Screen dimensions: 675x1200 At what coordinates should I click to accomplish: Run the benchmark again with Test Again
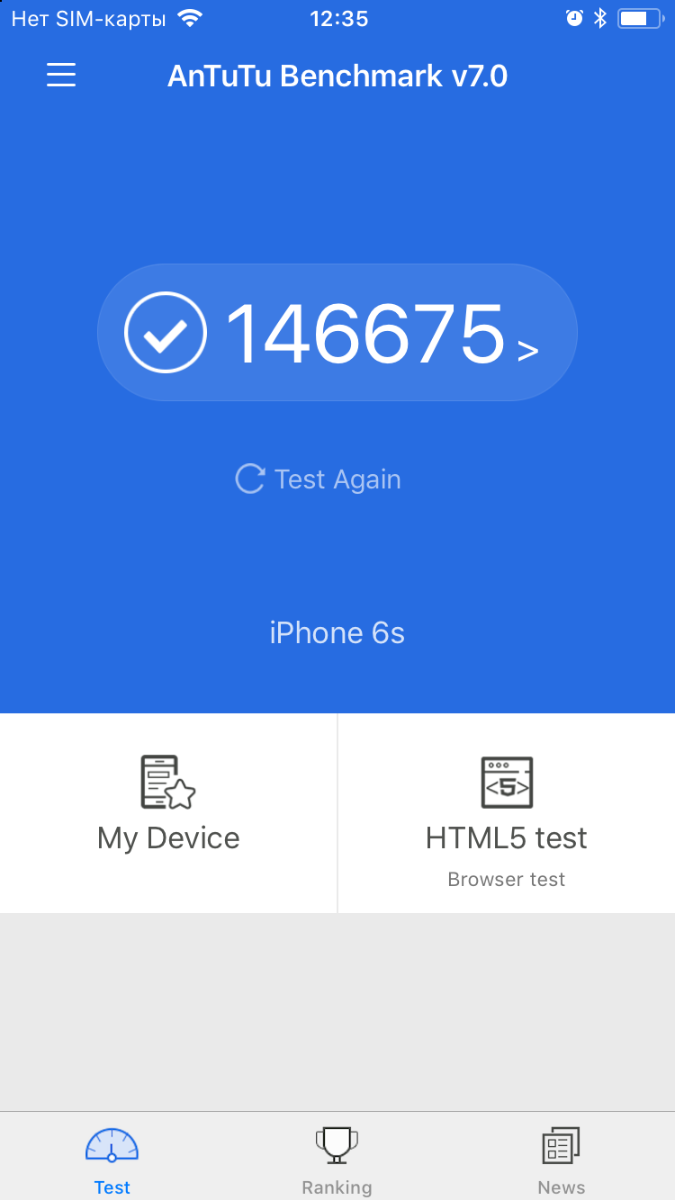tap(318, 479)
